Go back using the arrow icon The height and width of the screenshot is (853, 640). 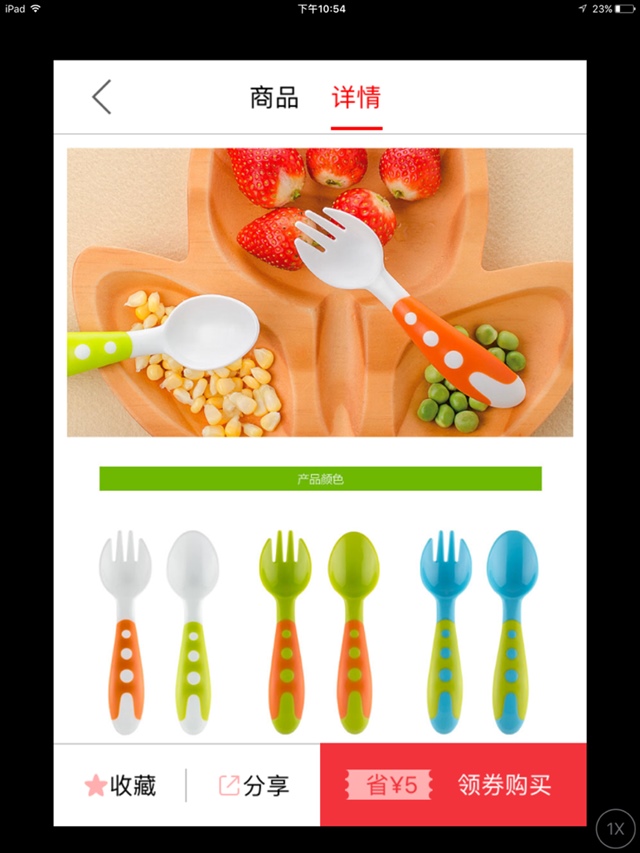102,97
